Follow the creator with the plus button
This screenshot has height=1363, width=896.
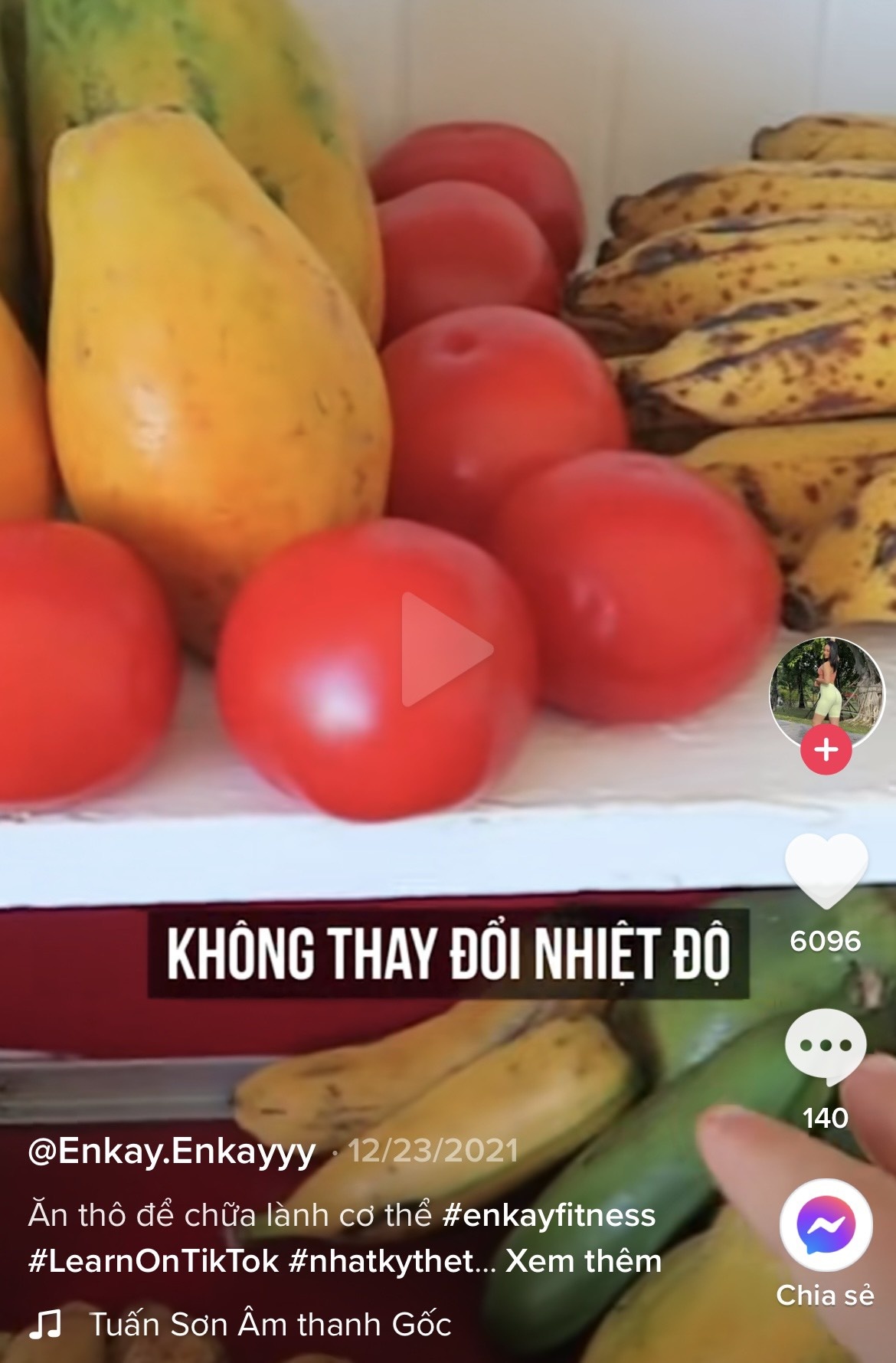pos(826,750)
